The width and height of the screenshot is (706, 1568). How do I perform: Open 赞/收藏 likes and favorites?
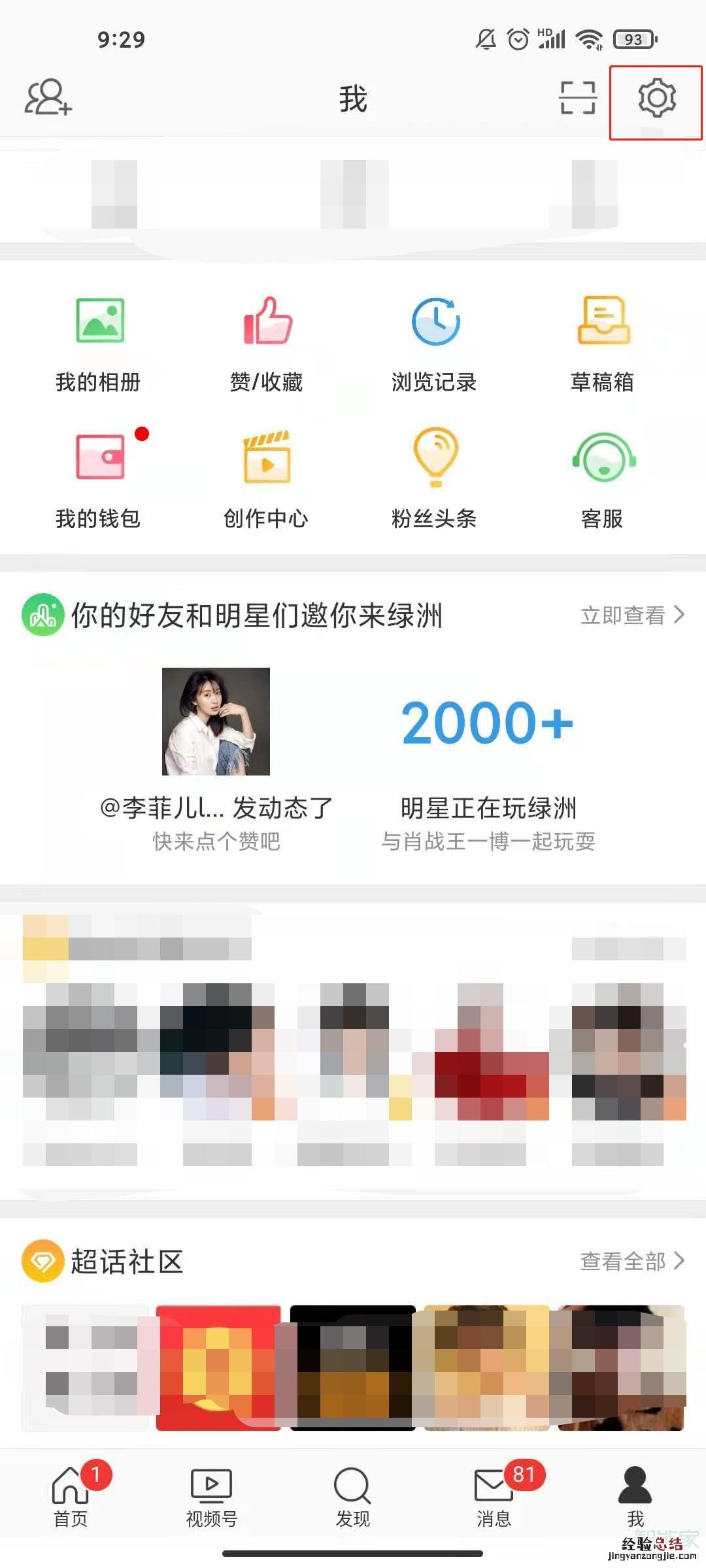[x=267, y=343]
